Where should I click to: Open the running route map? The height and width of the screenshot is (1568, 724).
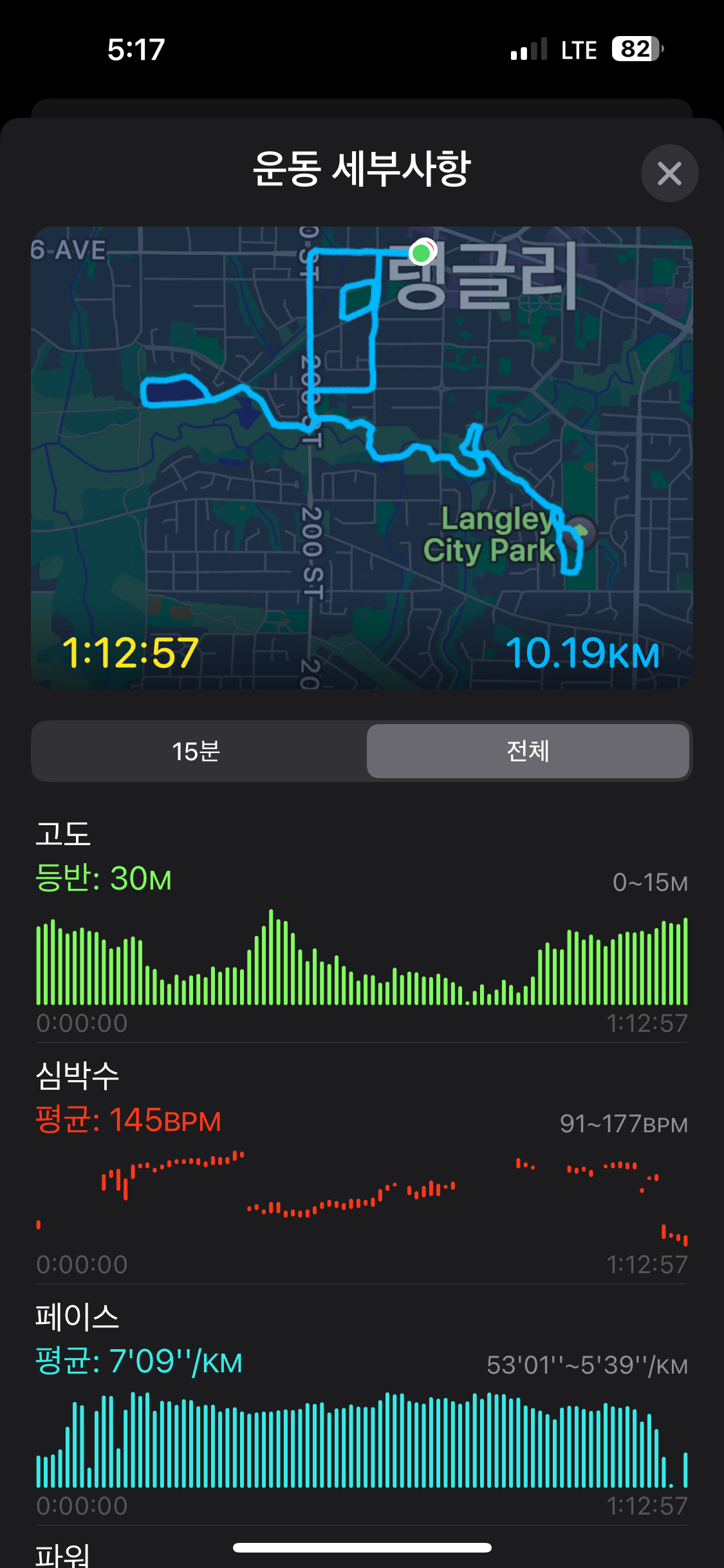pos(362,458)
